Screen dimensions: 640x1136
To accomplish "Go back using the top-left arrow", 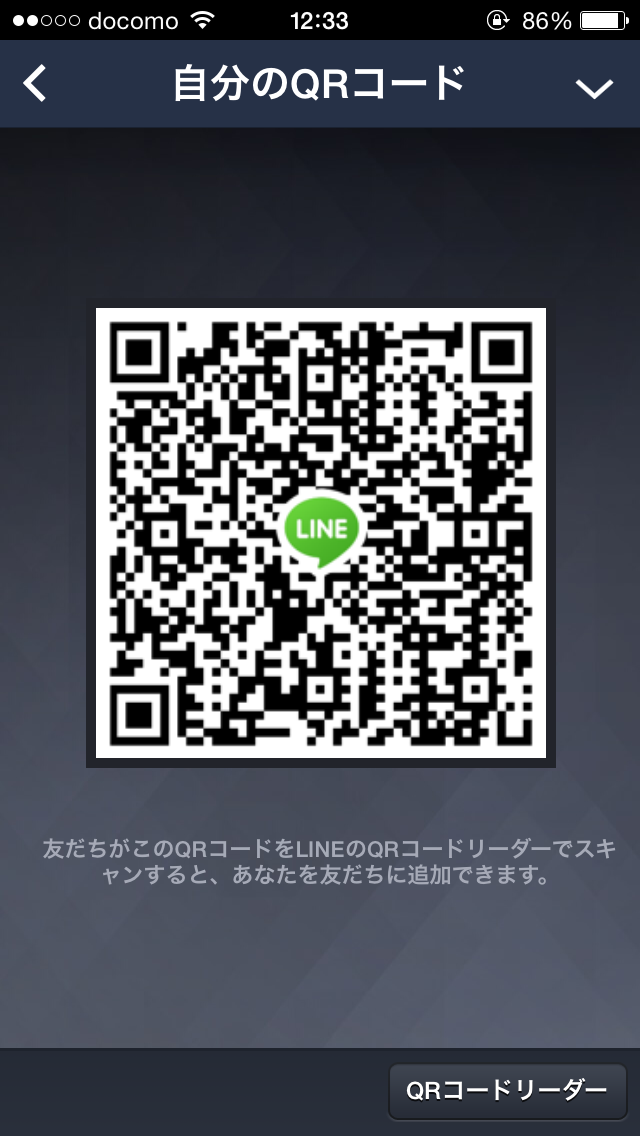I will 34,83.
